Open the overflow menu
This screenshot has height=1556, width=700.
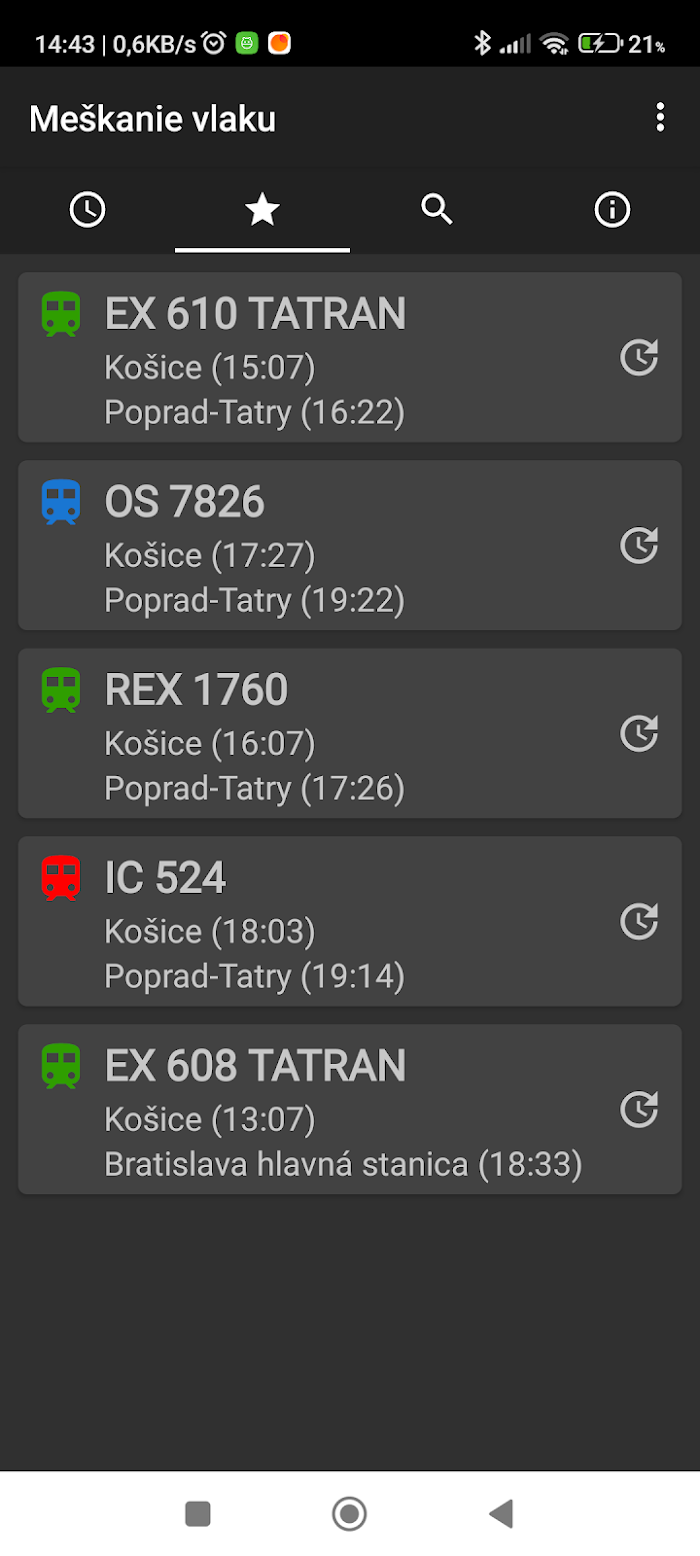[x=659, y=118]
